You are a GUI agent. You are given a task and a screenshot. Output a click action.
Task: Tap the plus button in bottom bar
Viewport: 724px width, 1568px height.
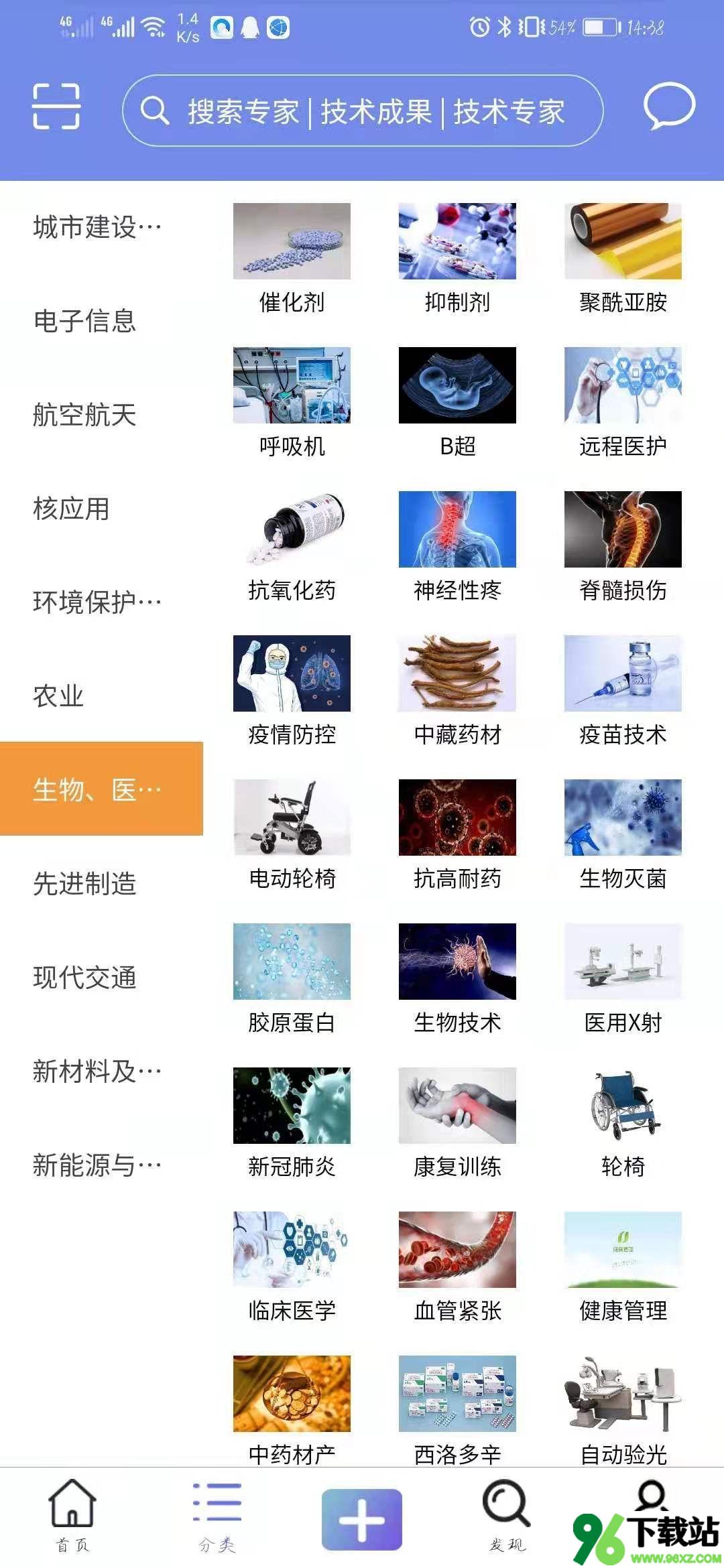click(362, 1520)
